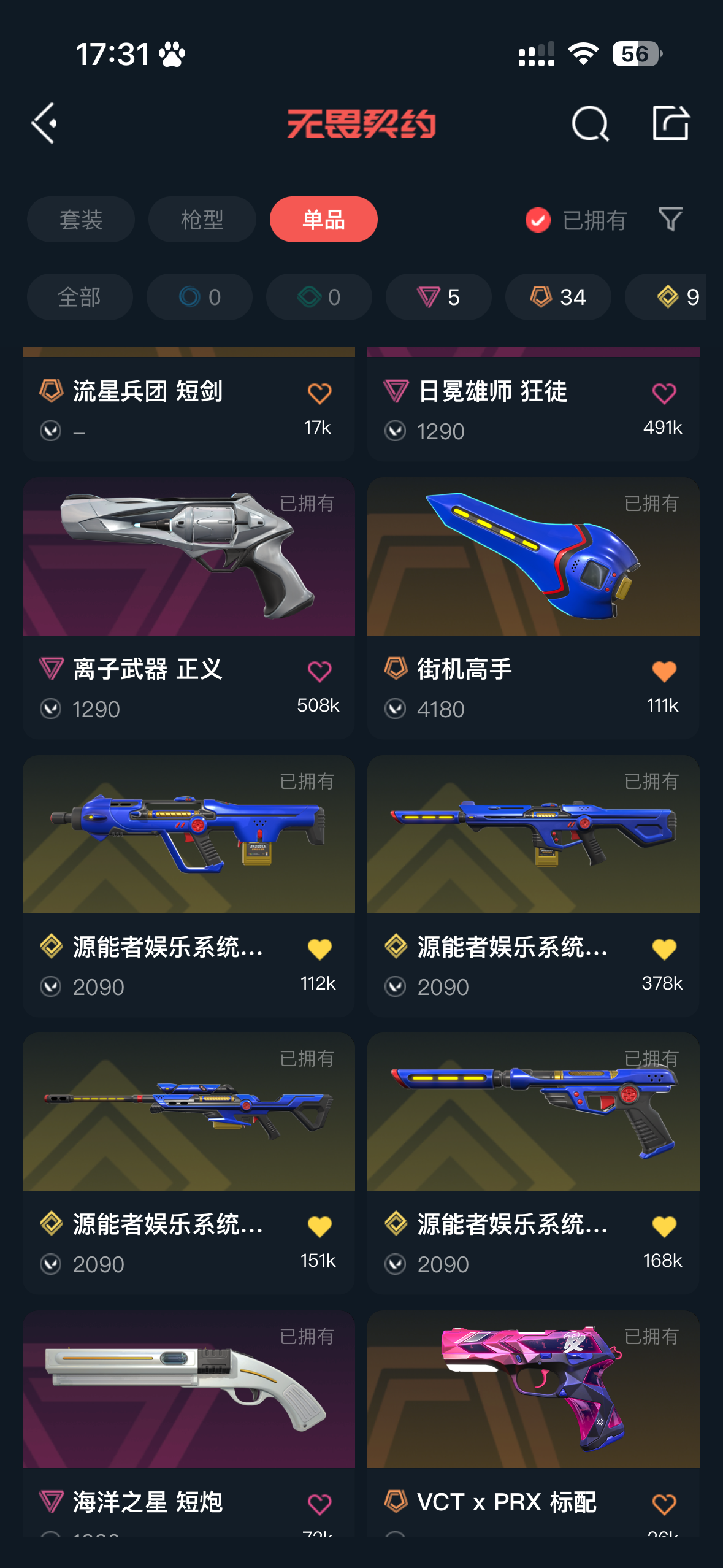Filter by the orange tier chip showing 34
This screenshot has width=723, height=1568.
(x=558, y=297)
